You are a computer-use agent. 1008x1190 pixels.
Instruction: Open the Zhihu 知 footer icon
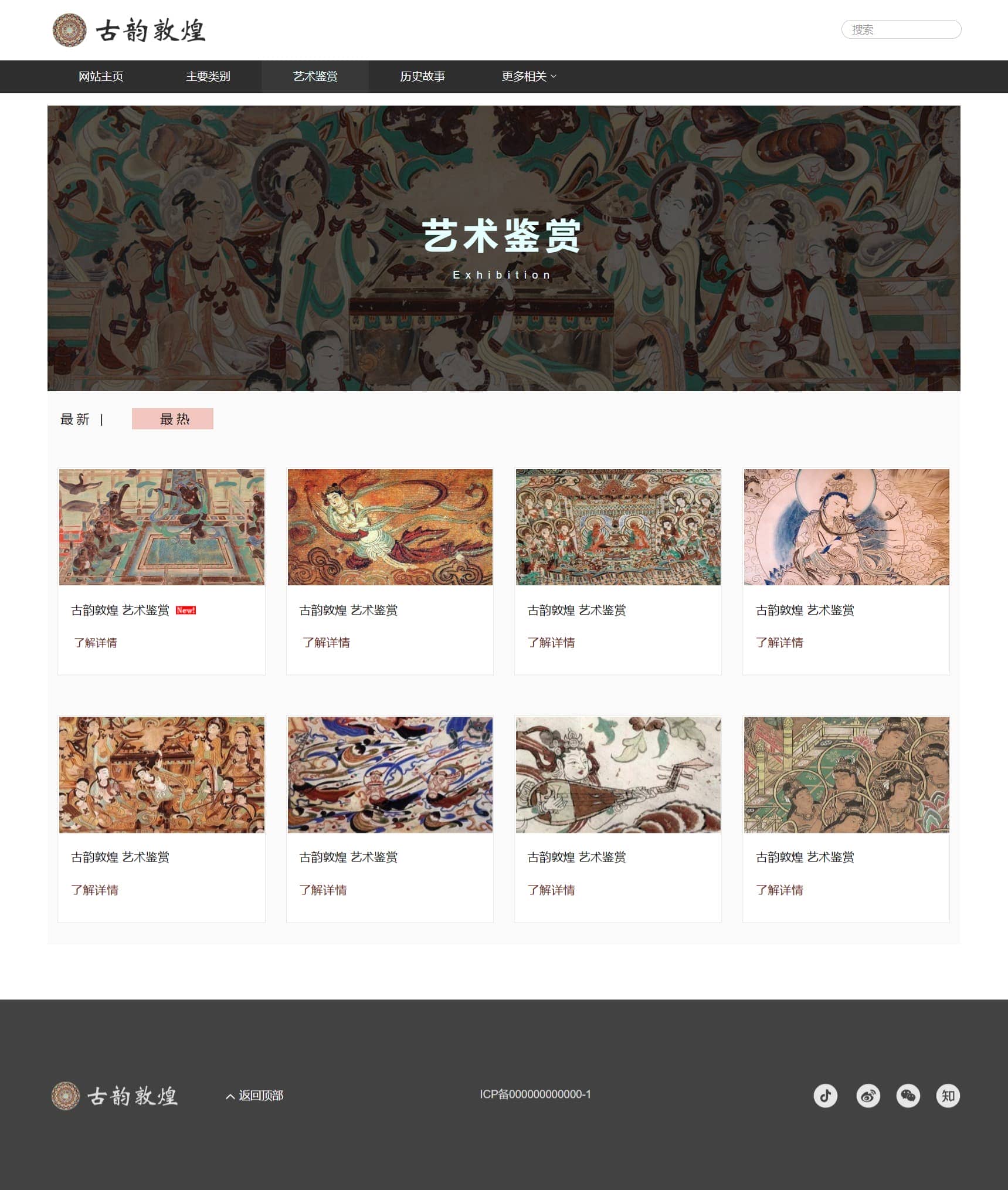point(948,1095)
